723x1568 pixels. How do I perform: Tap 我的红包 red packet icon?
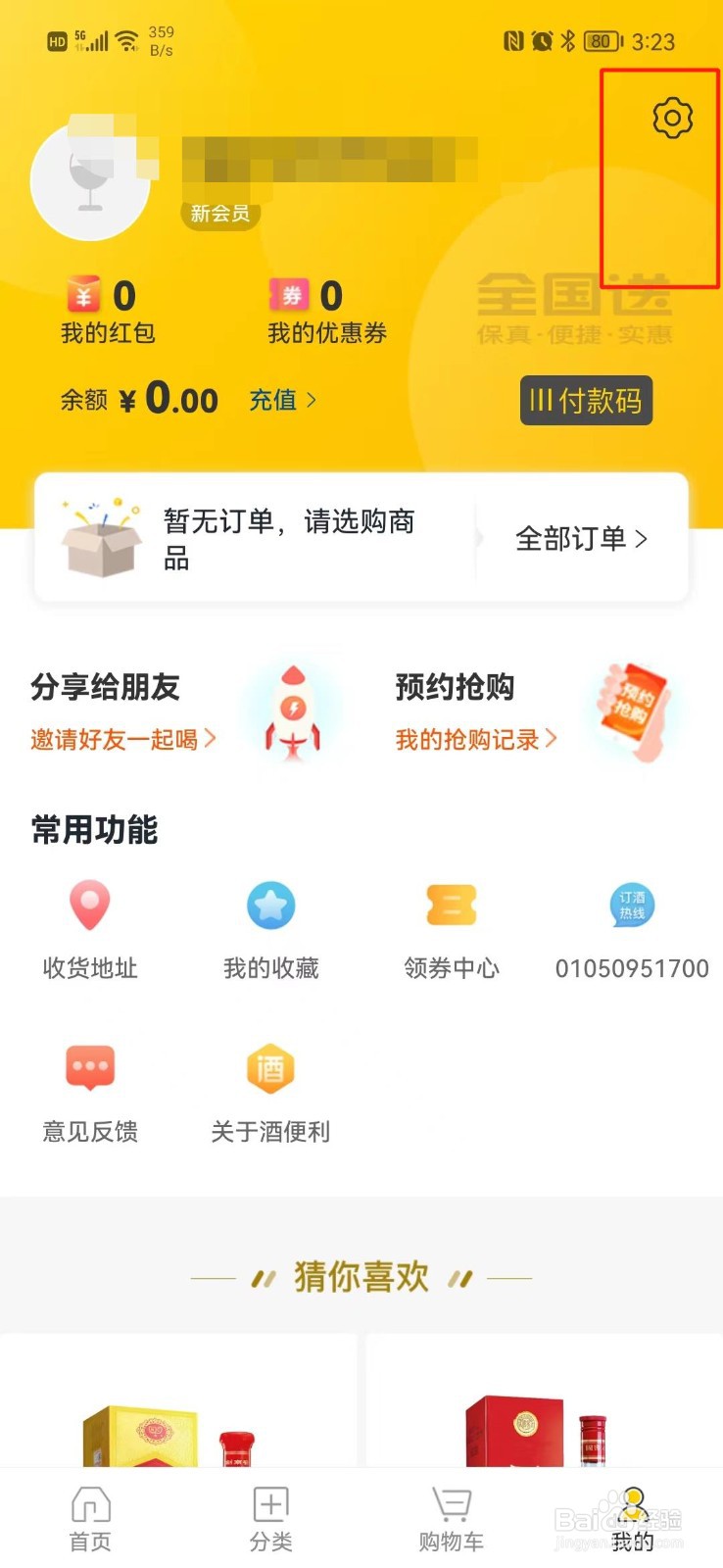coord(83,296)
